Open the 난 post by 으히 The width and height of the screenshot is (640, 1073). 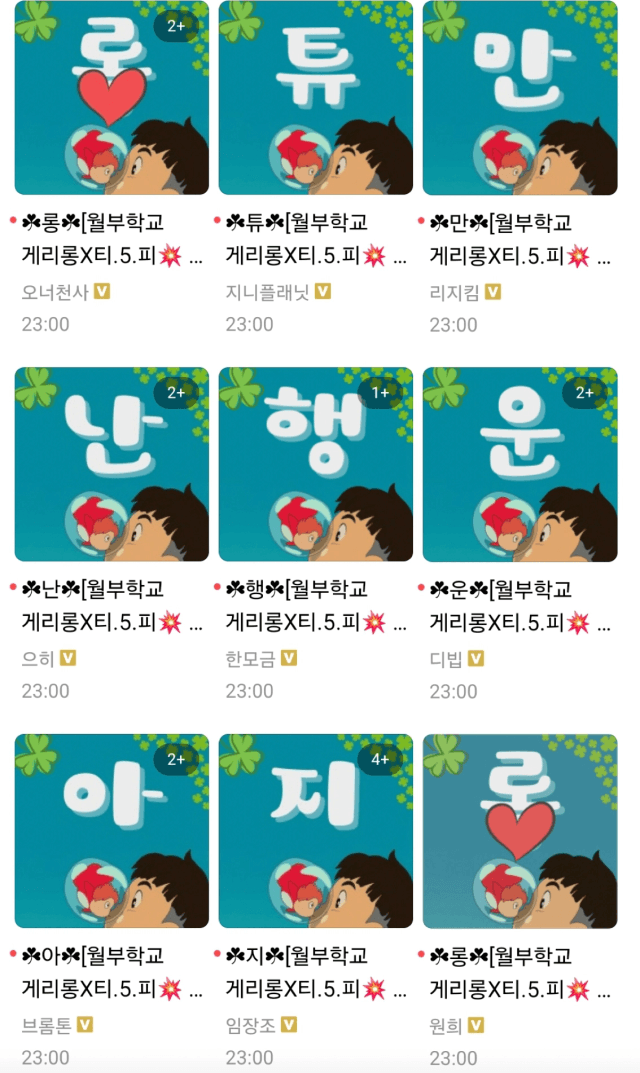pyautogui.click(x=112, y=464)
